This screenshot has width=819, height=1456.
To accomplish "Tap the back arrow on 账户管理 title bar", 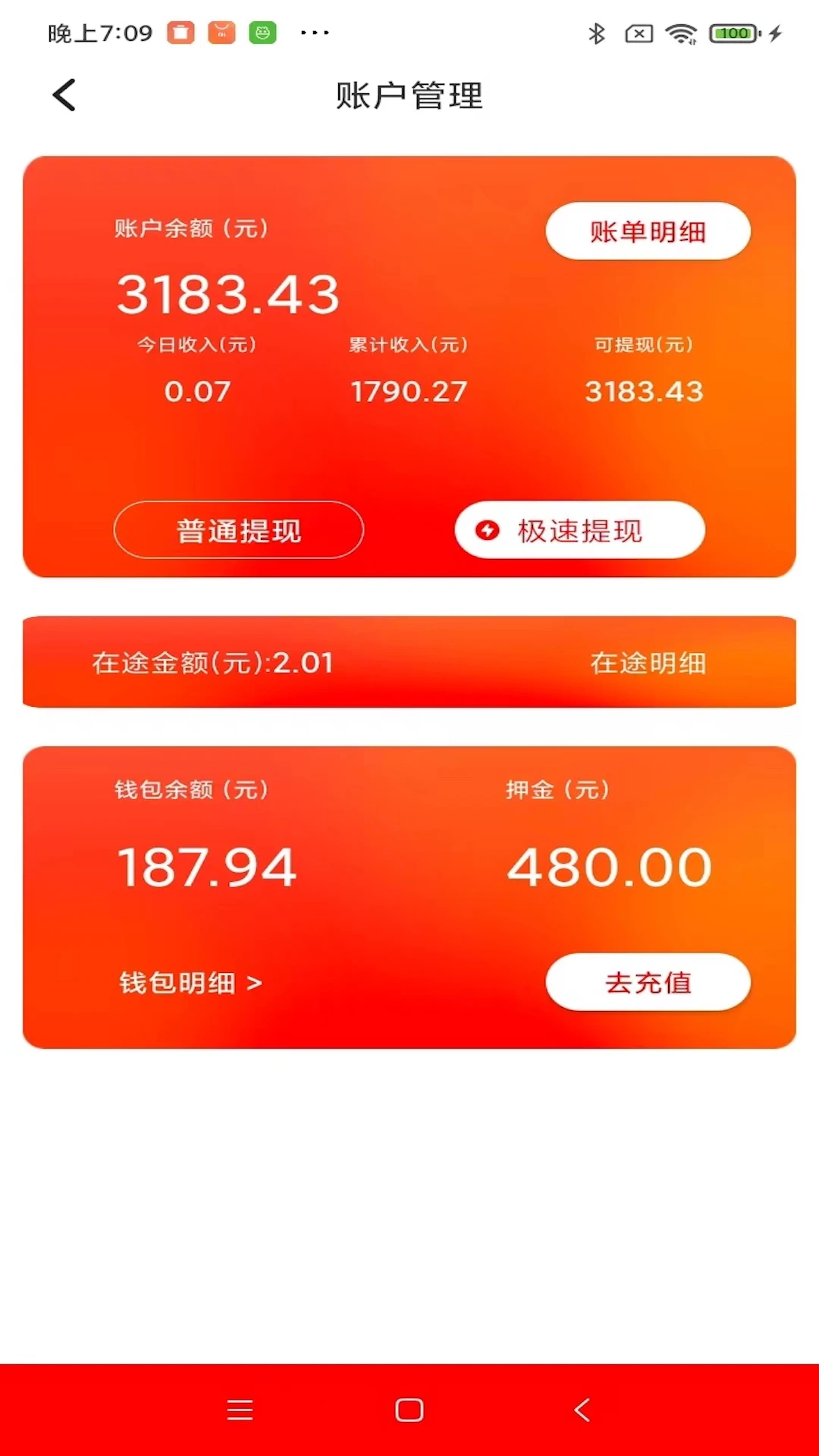I will click(64, 95).
